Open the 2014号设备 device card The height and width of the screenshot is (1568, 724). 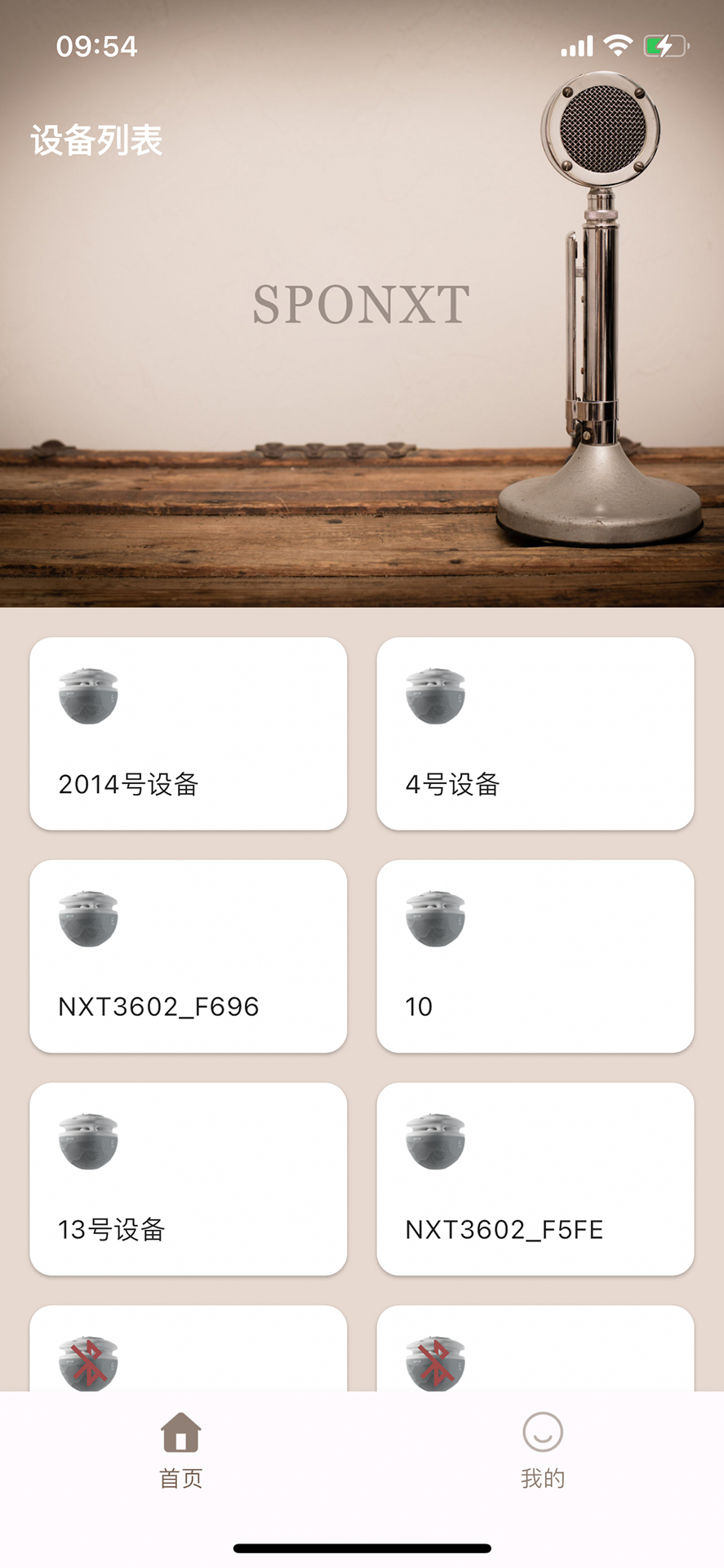tap(188, 733)
